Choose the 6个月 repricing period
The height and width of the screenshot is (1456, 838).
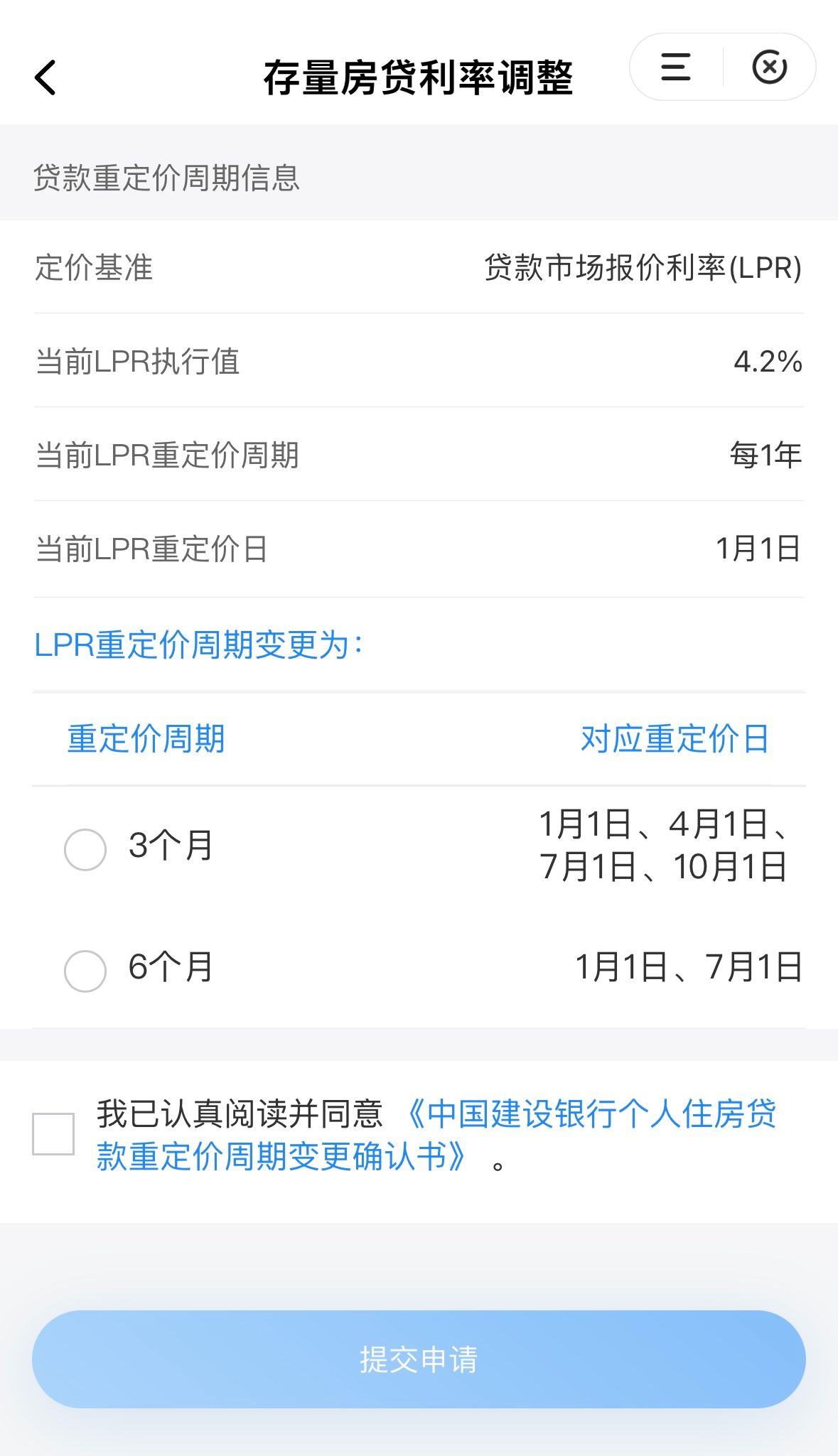[85, 971]
